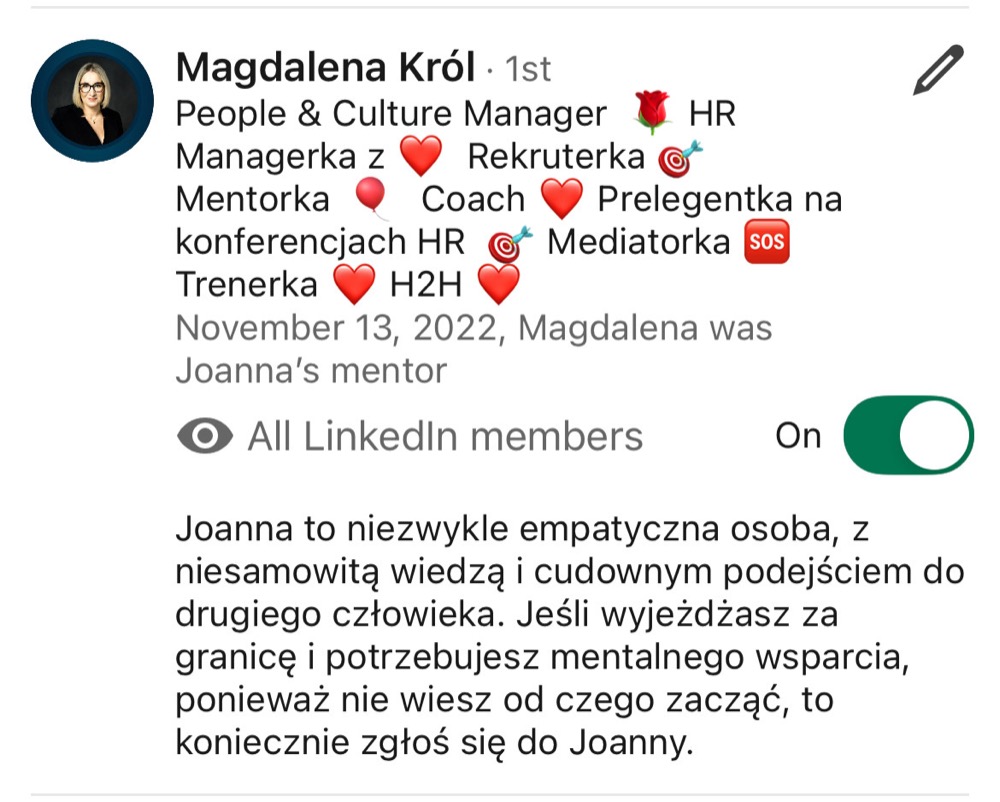Open Magdalena Król's profile by her name

(325, 67)
